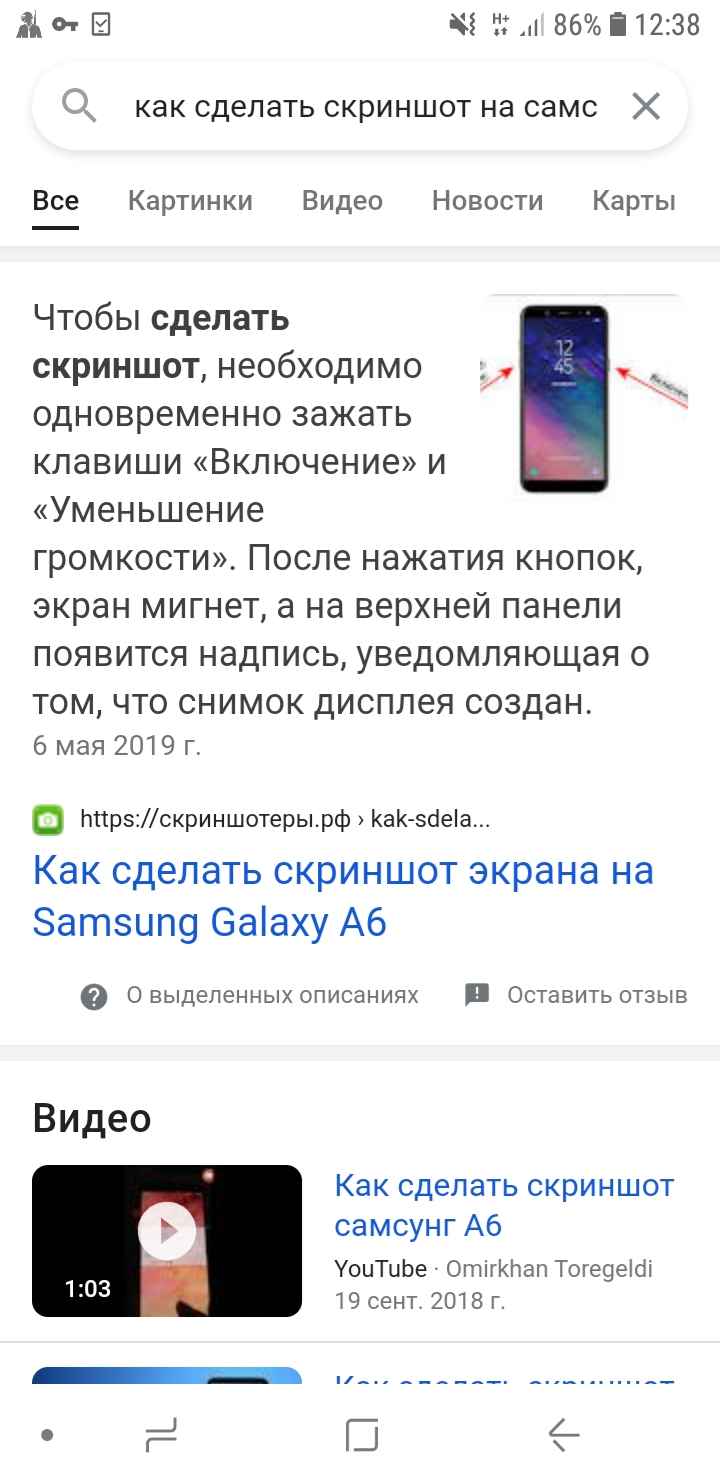Screen dimensions: 720x1480
Task: Switch to the Картинки tab
Action: click(x=190, y=200)
